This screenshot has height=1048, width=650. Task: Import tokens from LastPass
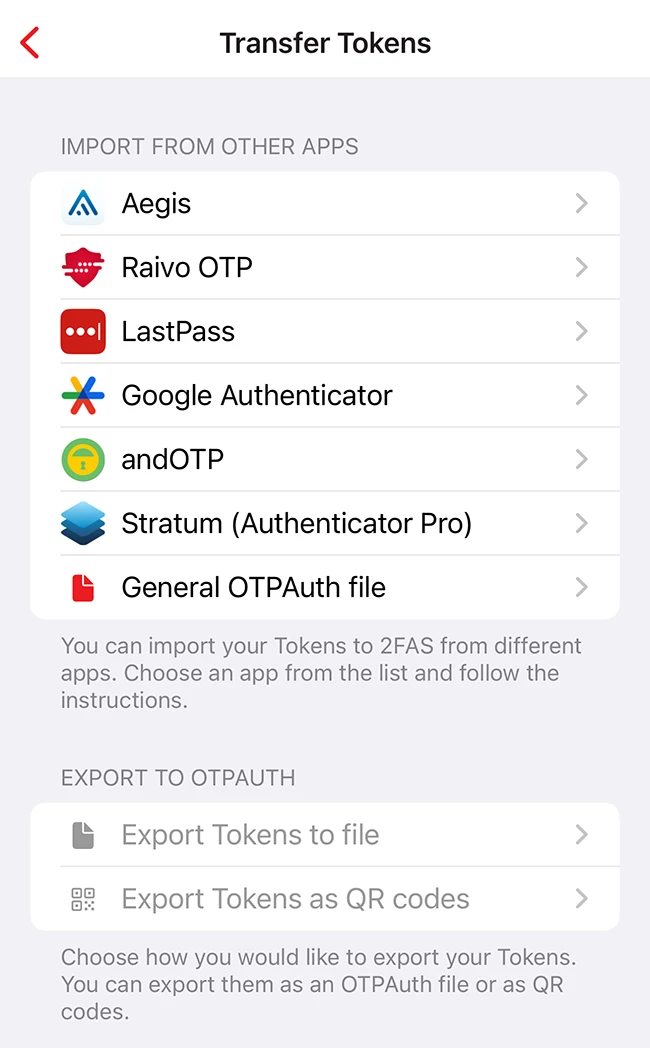[325, 332]
